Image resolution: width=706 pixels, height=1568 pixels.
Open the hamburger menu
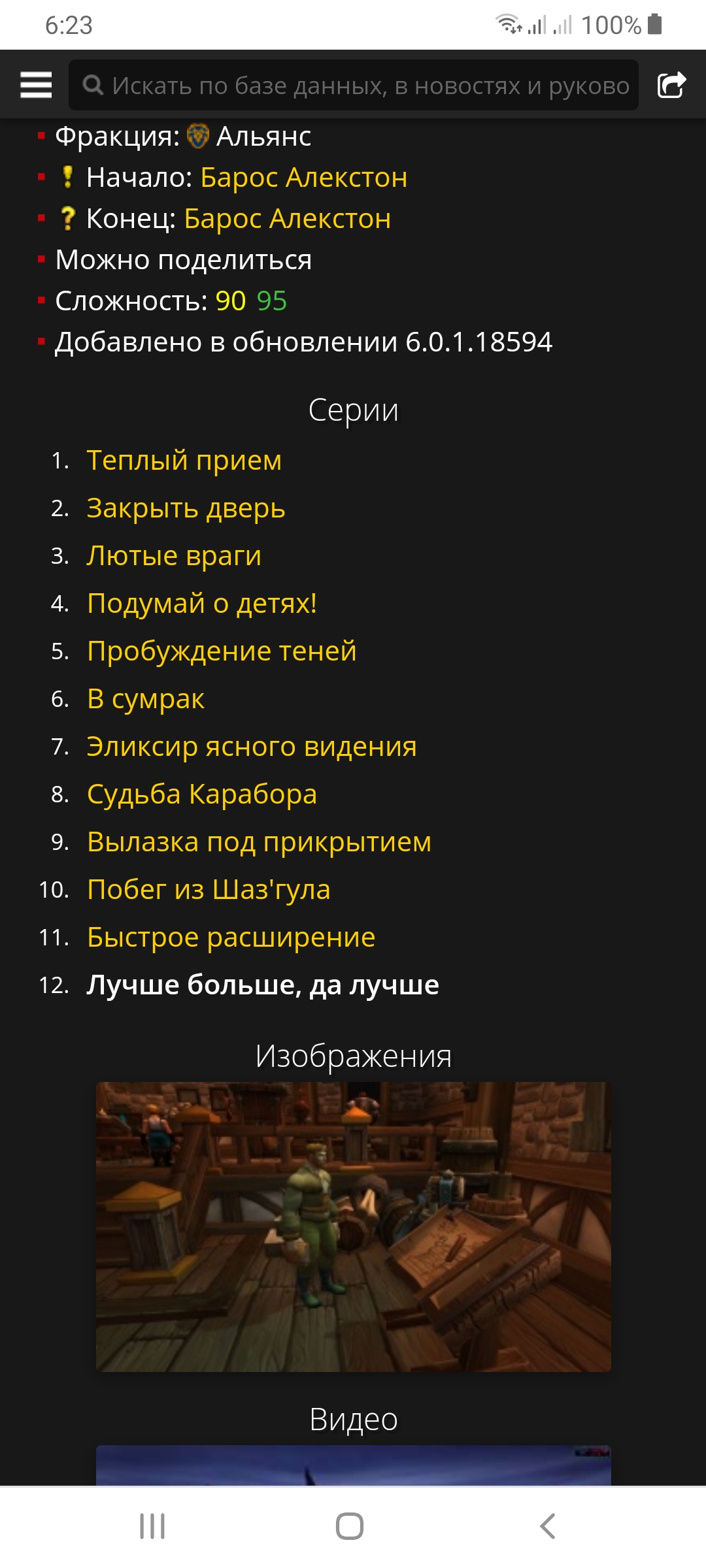(x=36, y=85)
